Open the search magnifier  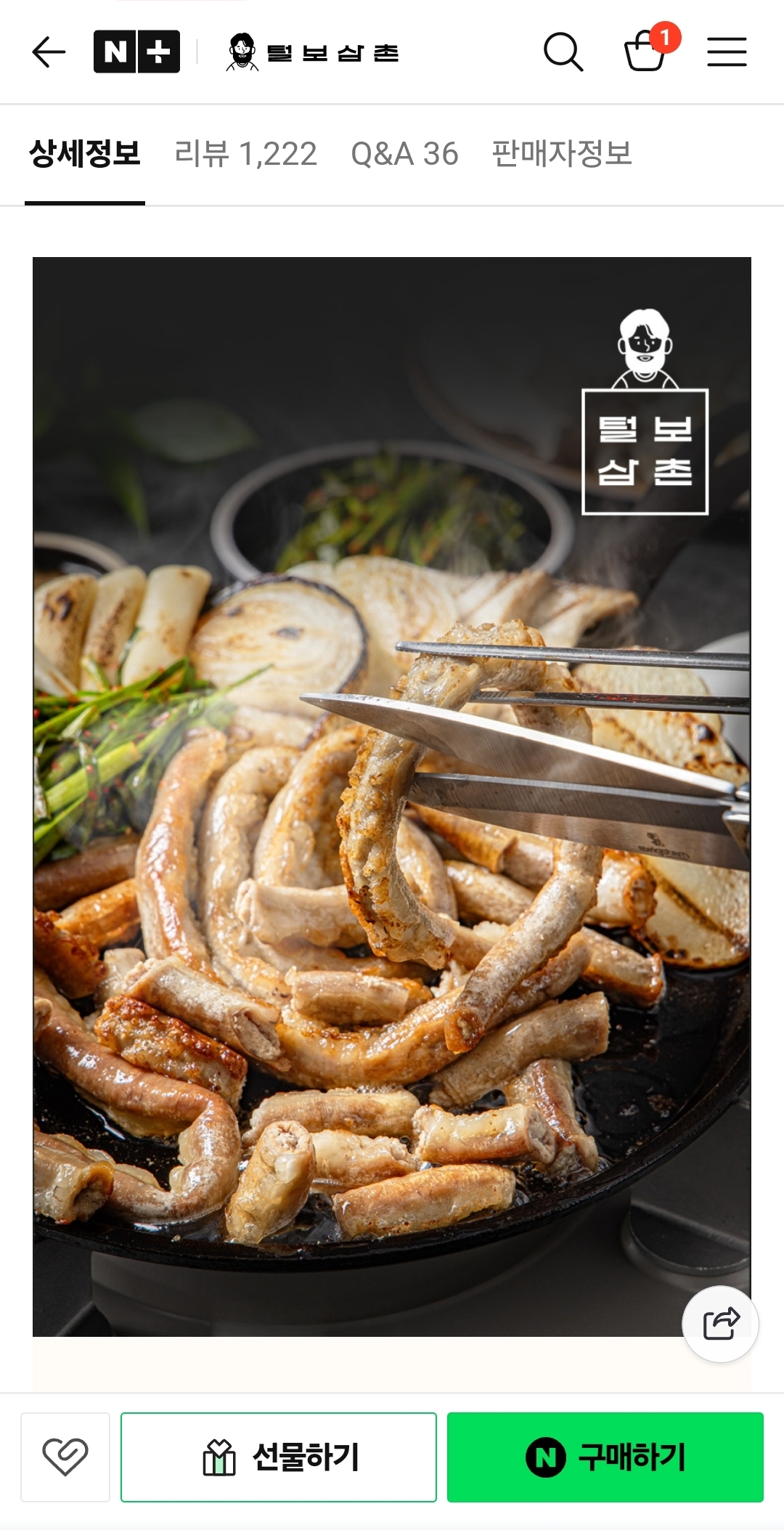pos(563,52)
